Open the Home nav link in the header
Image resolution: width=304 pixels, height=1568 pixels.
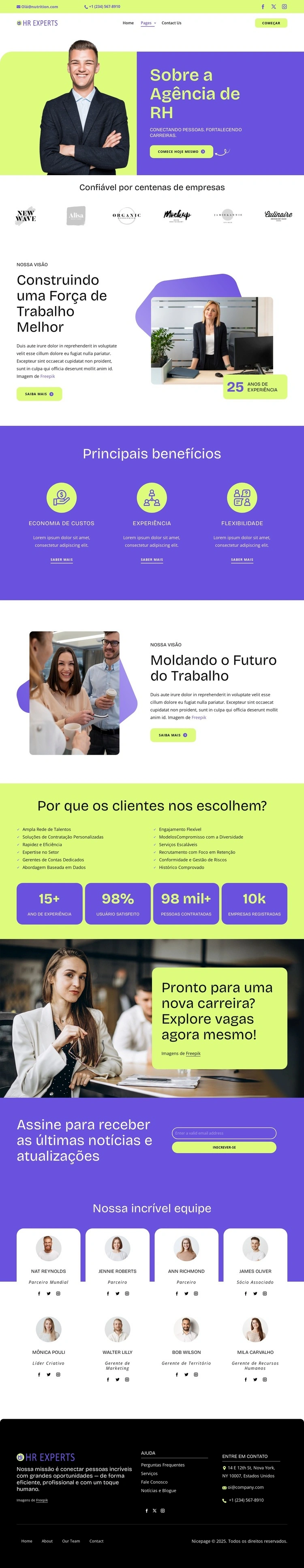tap(128, 23)
